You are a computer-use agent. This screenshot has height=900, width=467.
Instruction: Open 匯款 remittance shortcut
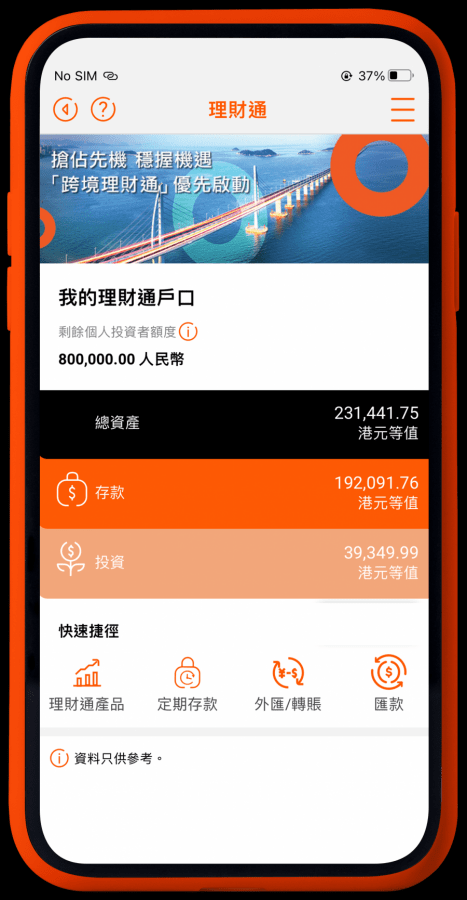coord(389,685)
